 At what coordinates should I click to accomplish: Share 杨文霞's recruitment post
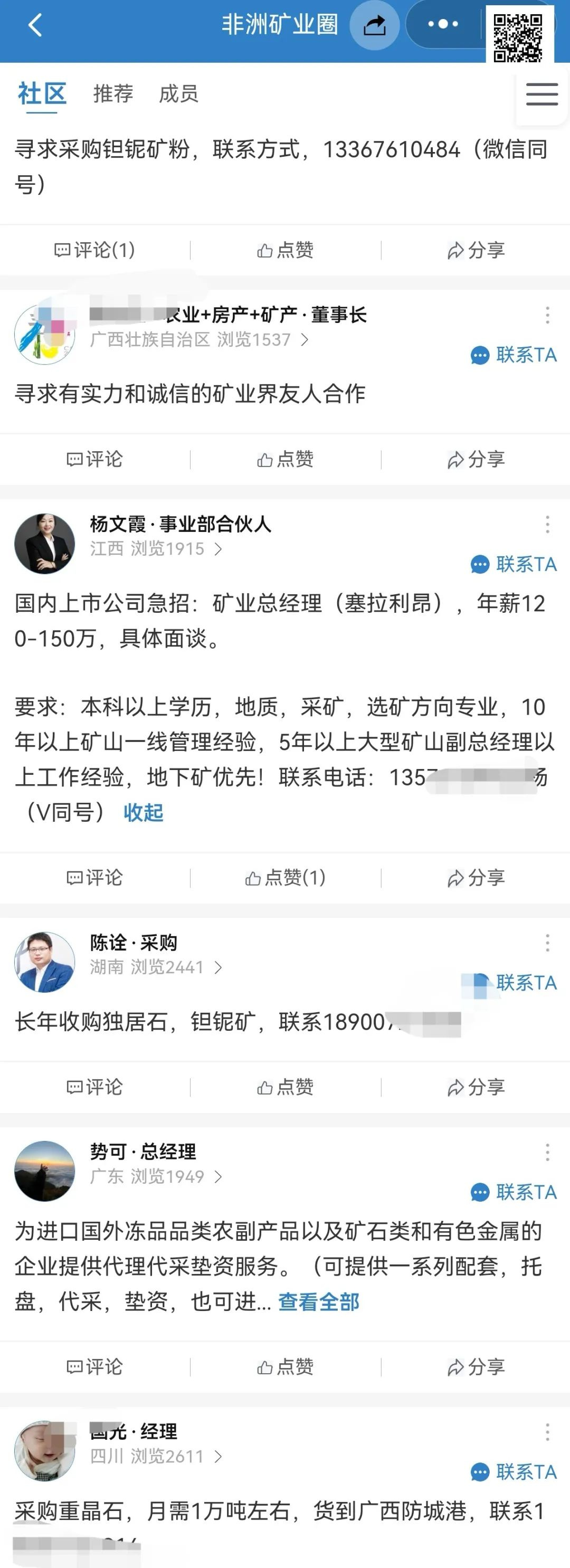pyautogui.click(x=476, y=878)
